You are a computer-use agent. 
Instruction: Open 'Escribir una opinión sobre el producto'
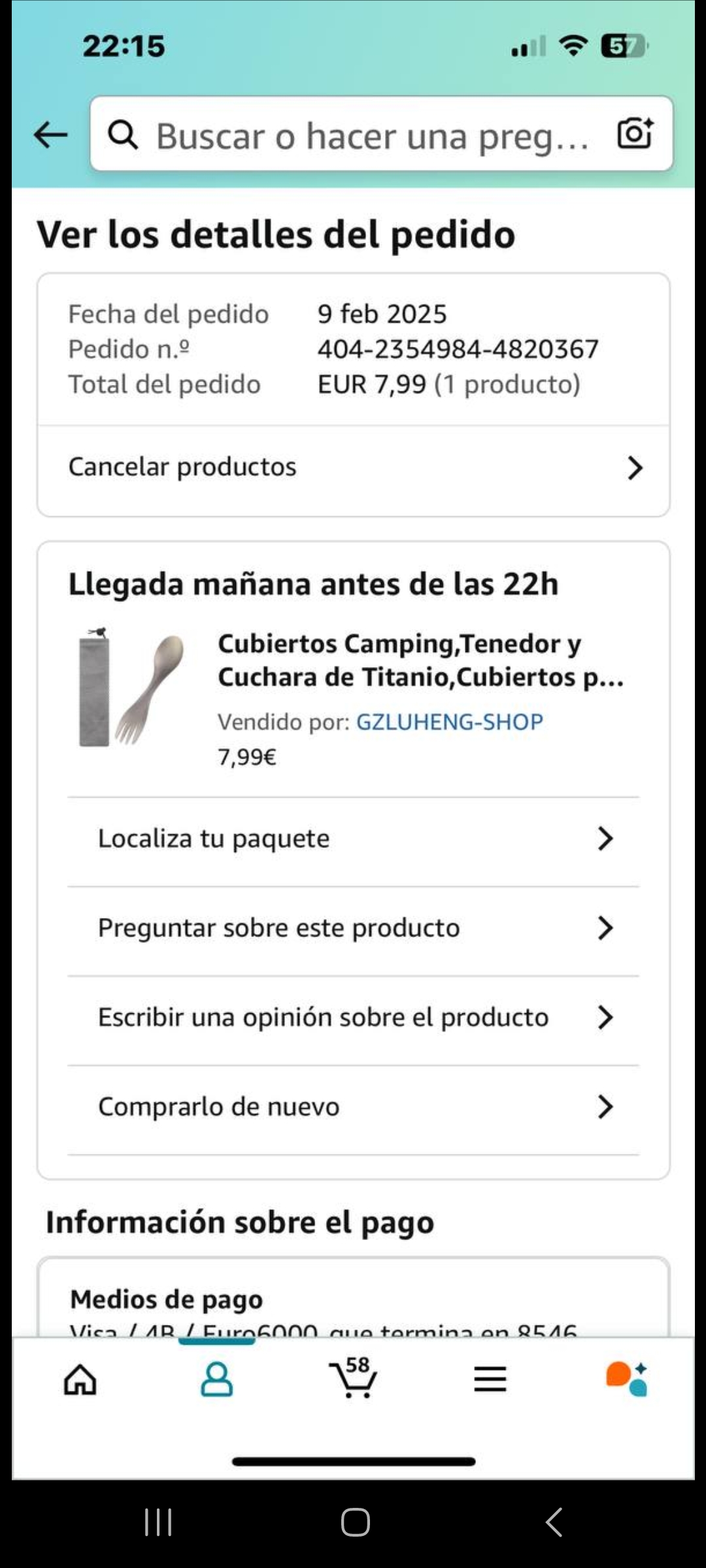pos(353,1018)
